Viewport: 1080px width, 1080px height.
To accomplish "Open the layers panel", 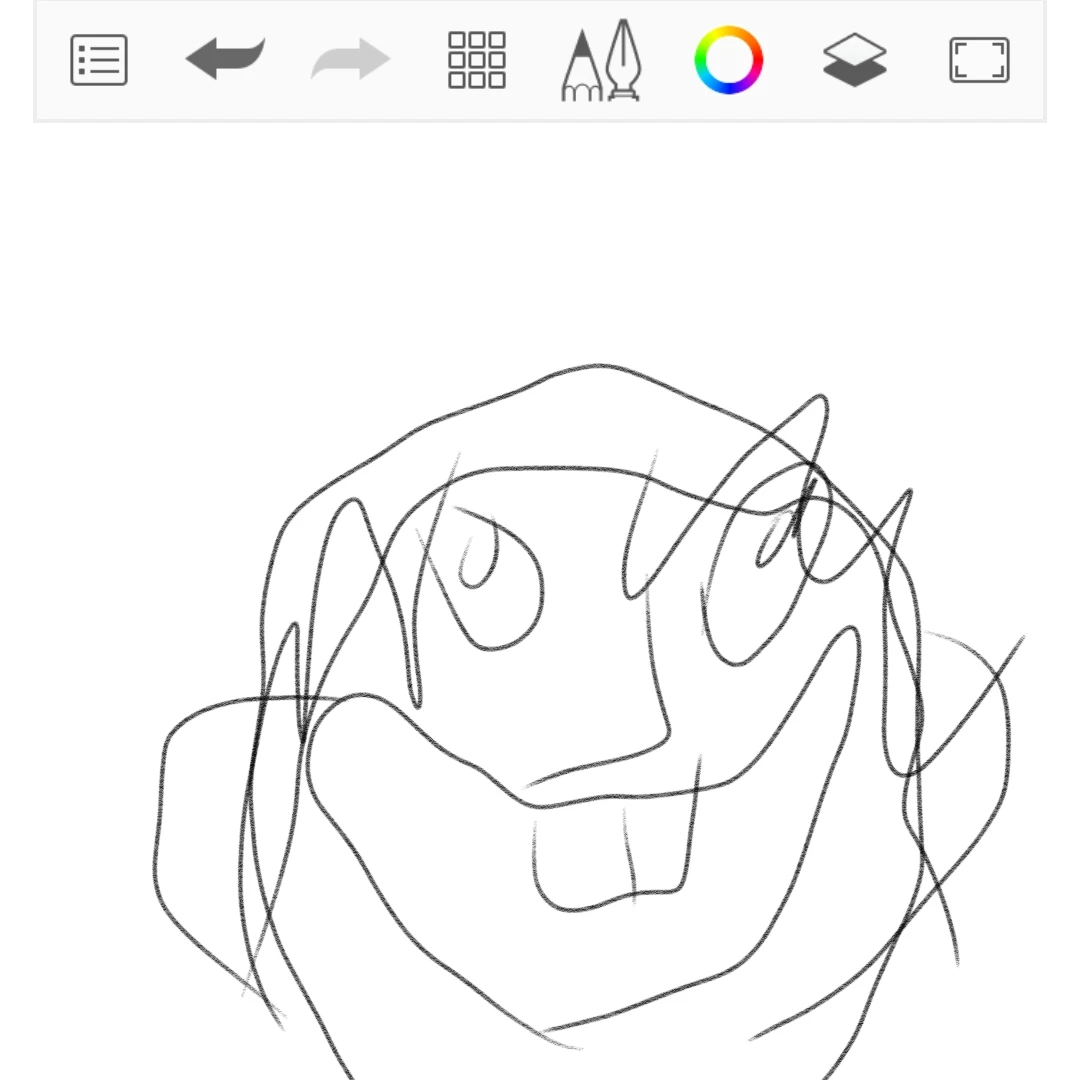I will (854, 60).
